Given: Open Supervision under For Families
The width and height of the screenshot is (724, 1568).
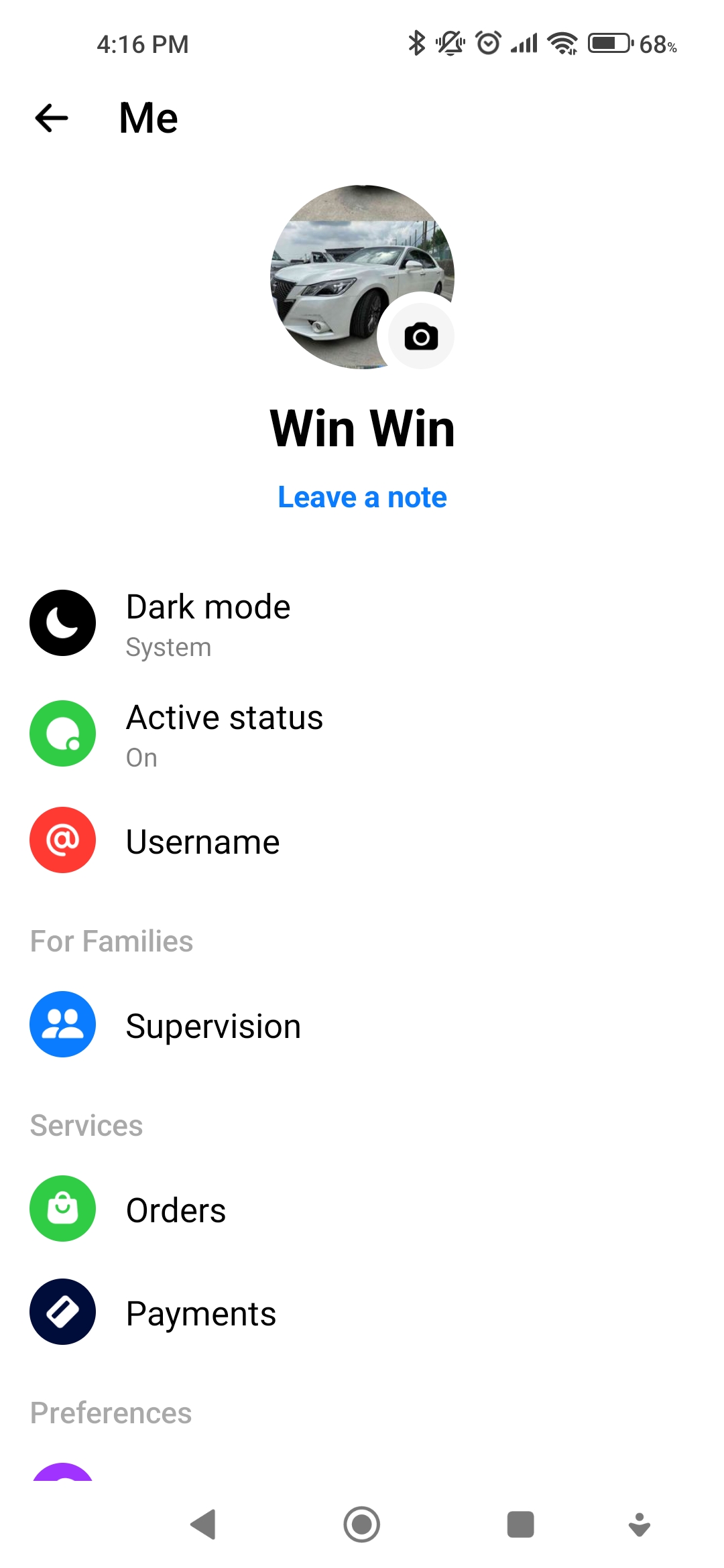Looking at the screenshot, I should coord(362,1025).
